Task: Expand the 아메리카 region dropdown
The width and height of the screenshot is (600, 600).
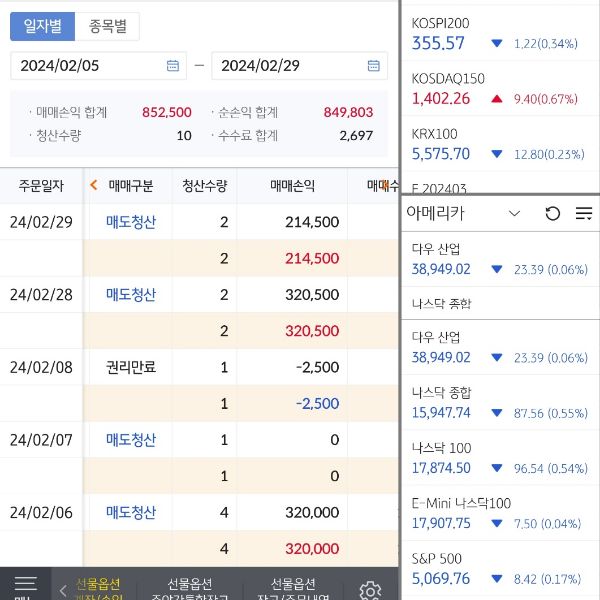Action: pyautogui.click(x=514, y=213)
